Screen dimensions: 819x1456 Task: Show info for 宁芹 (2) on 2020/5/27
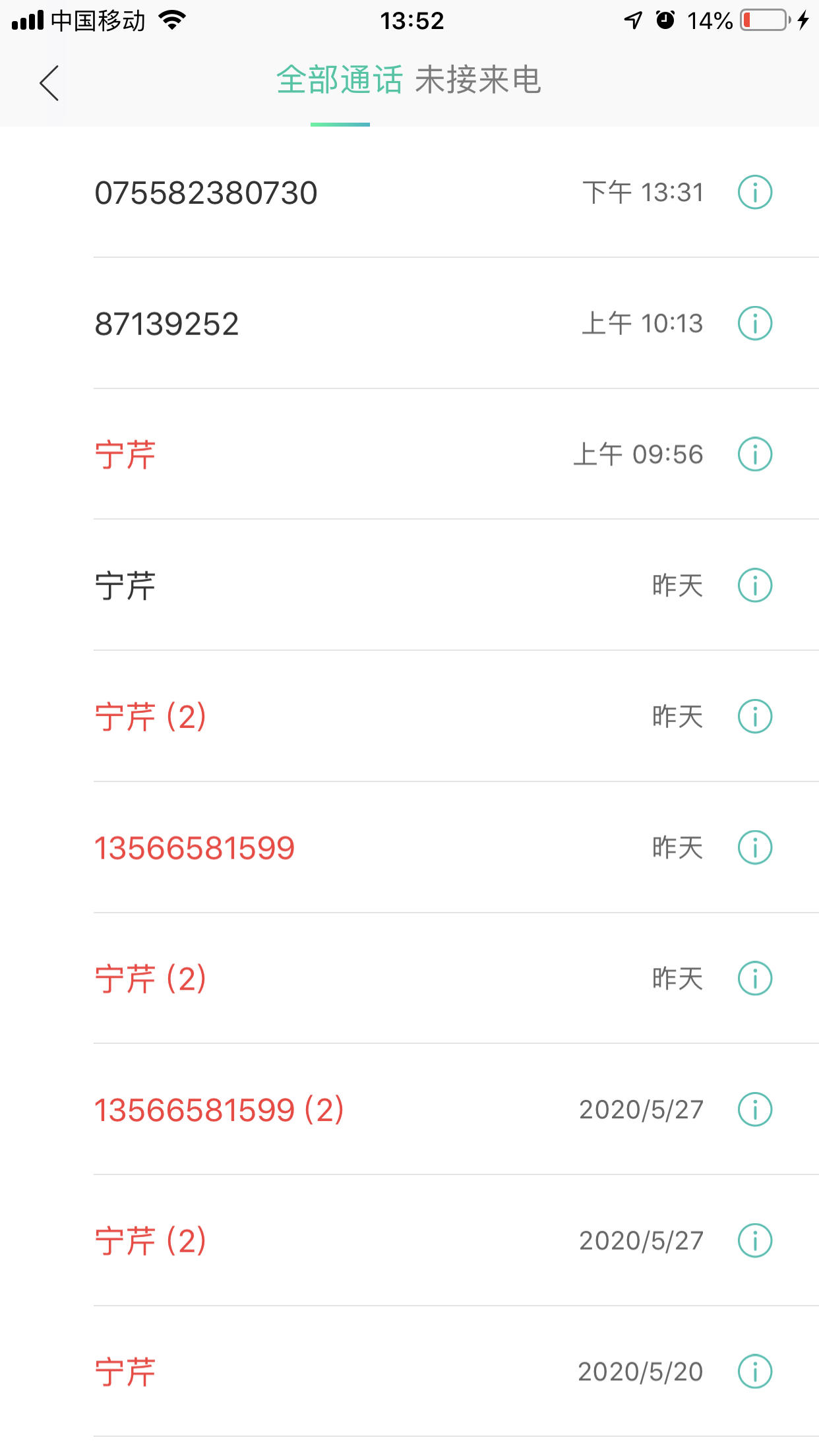pyautogui.click(x=755, y=1240)
